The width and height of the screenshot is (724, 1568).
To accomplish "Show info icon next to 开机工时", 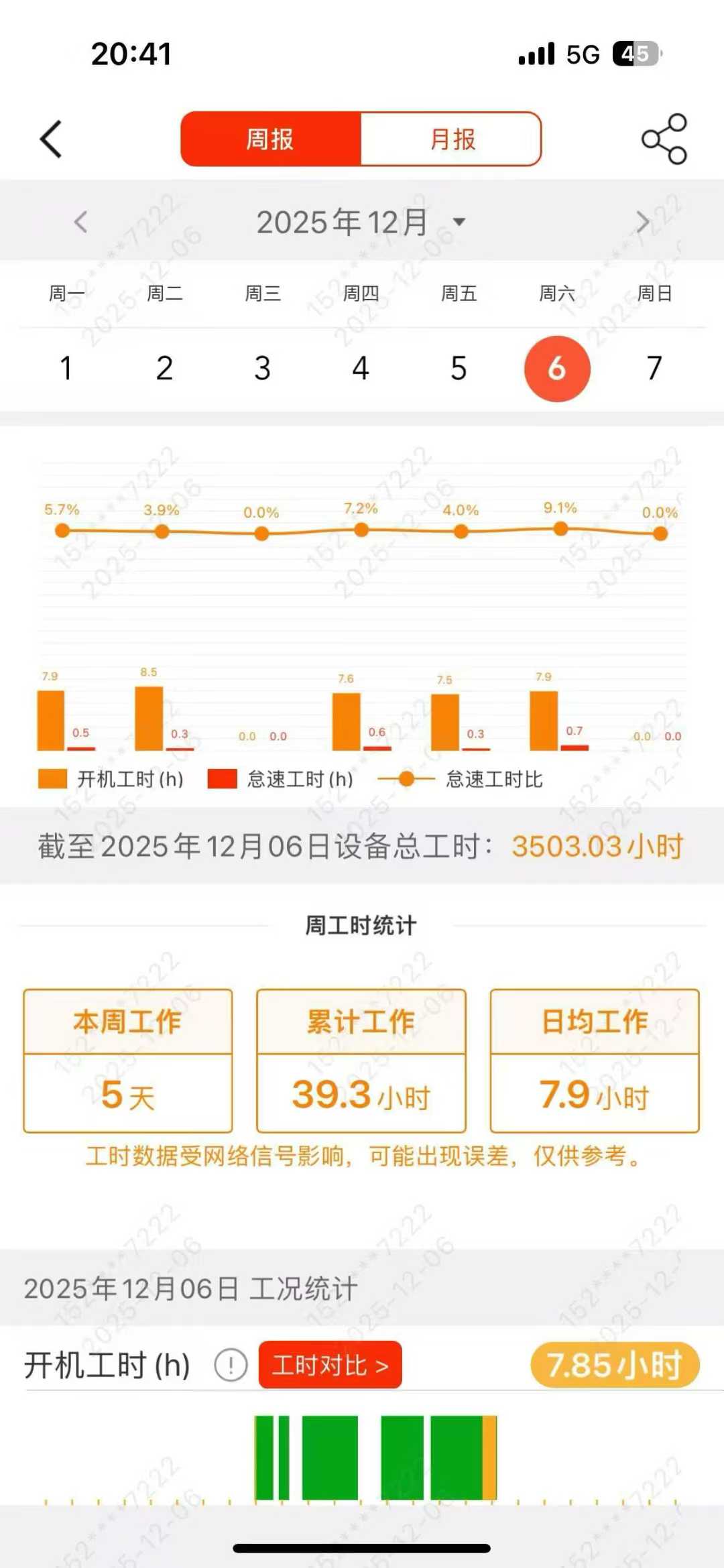I will pos(231,1366).
